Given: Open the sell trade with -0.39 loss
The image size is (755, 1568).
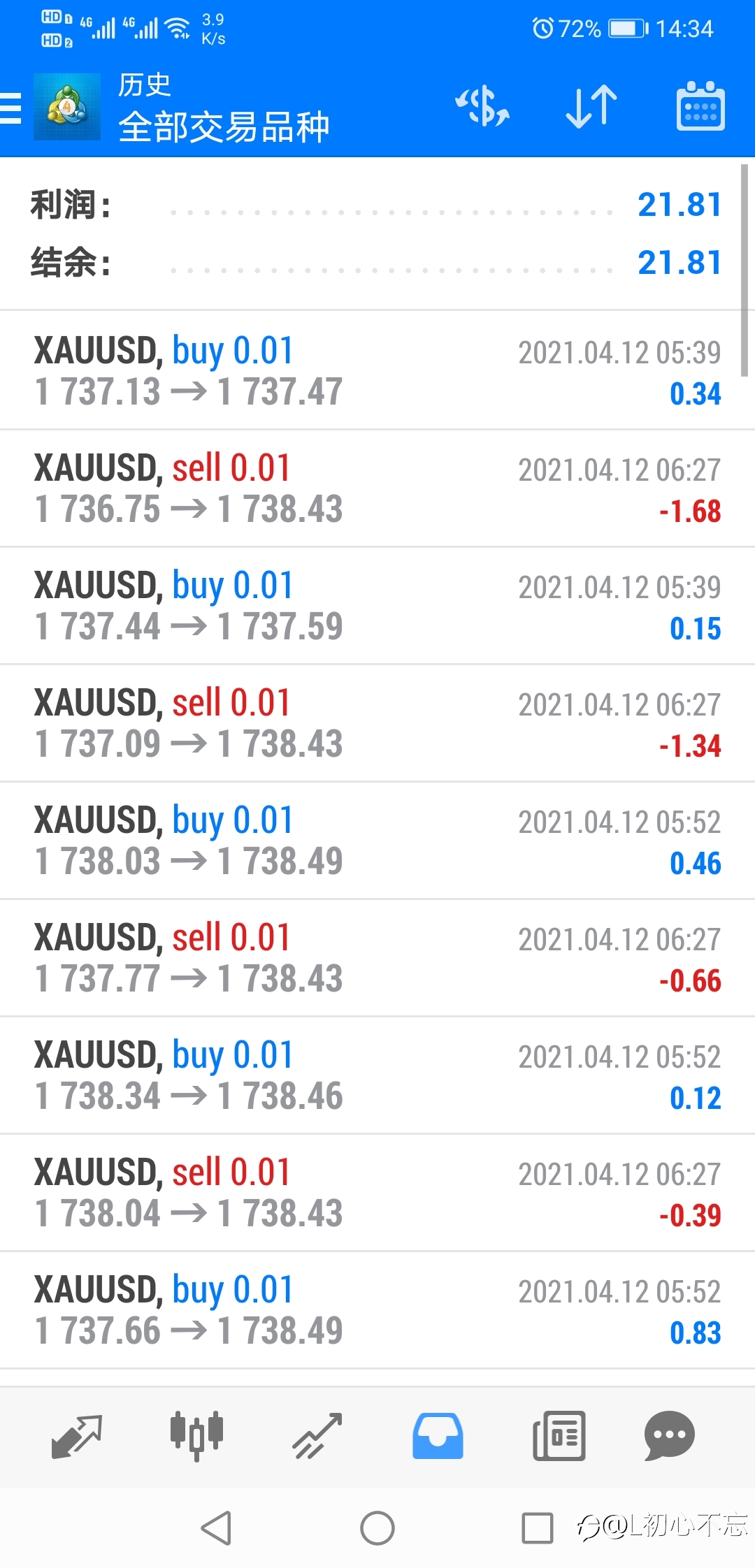Looking at the screenshot, I should (x=377, y=1193).
